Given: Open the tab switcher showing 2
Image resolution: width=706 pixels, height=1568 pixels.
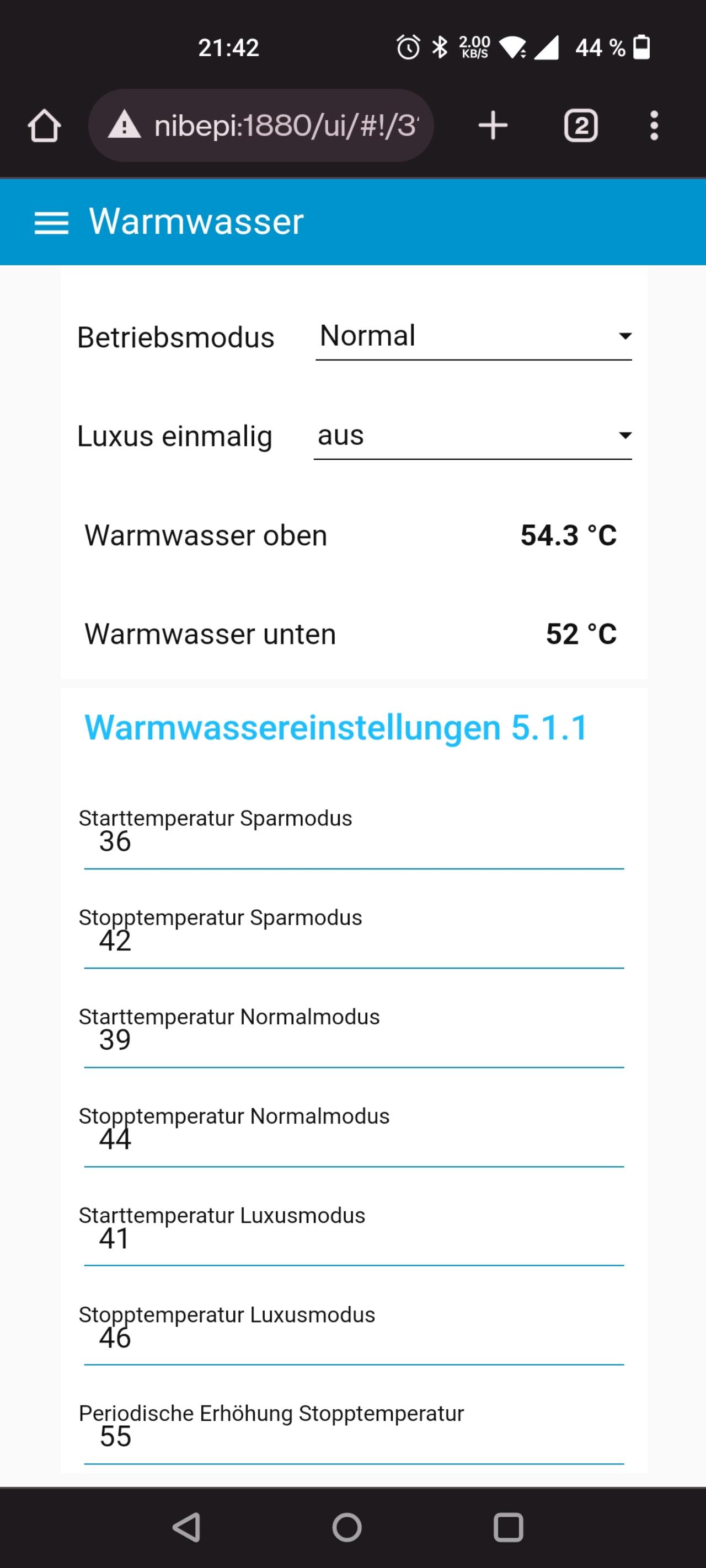Looking at the screenshot, I should coord(580,126).
